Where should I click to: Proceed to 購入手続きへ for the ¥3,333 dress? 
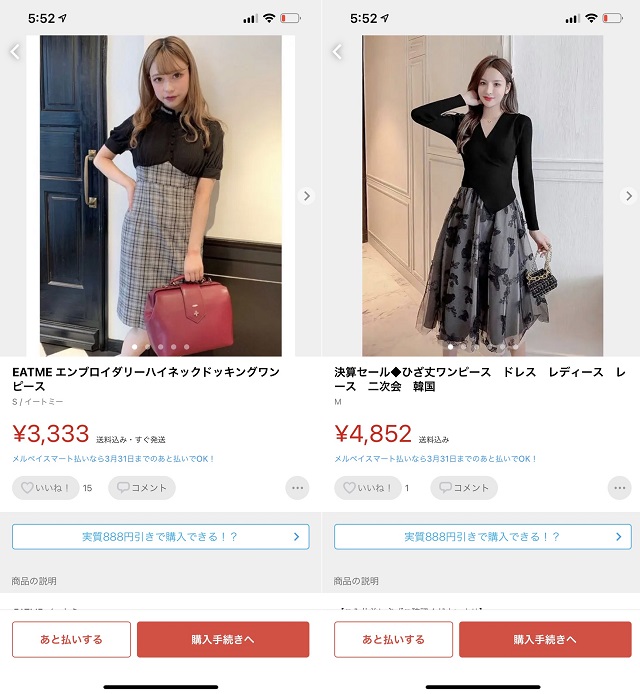(x=223, y=639)
